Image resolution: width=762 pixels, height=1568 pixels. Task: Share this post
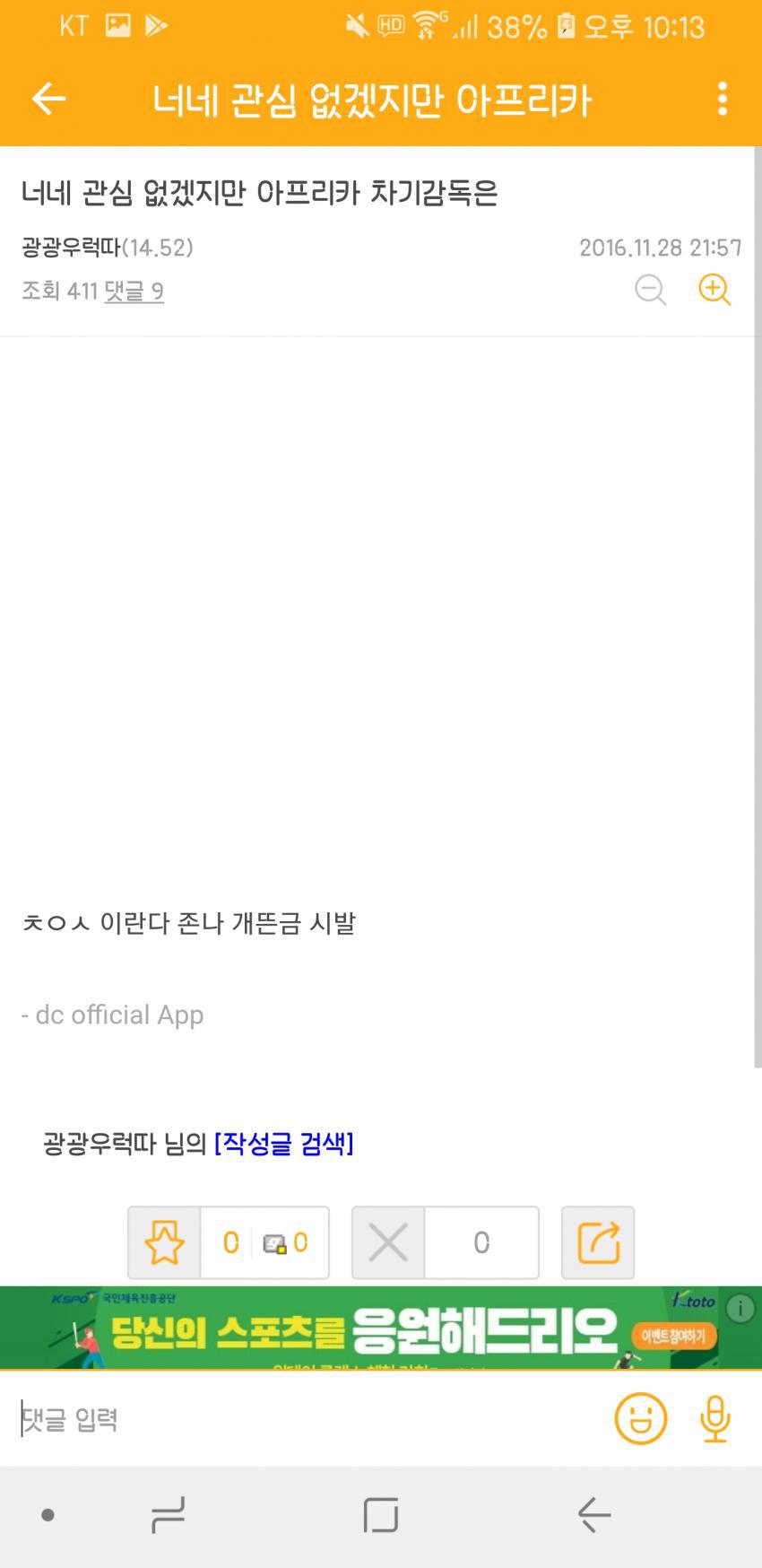(x=598, y=1242)
